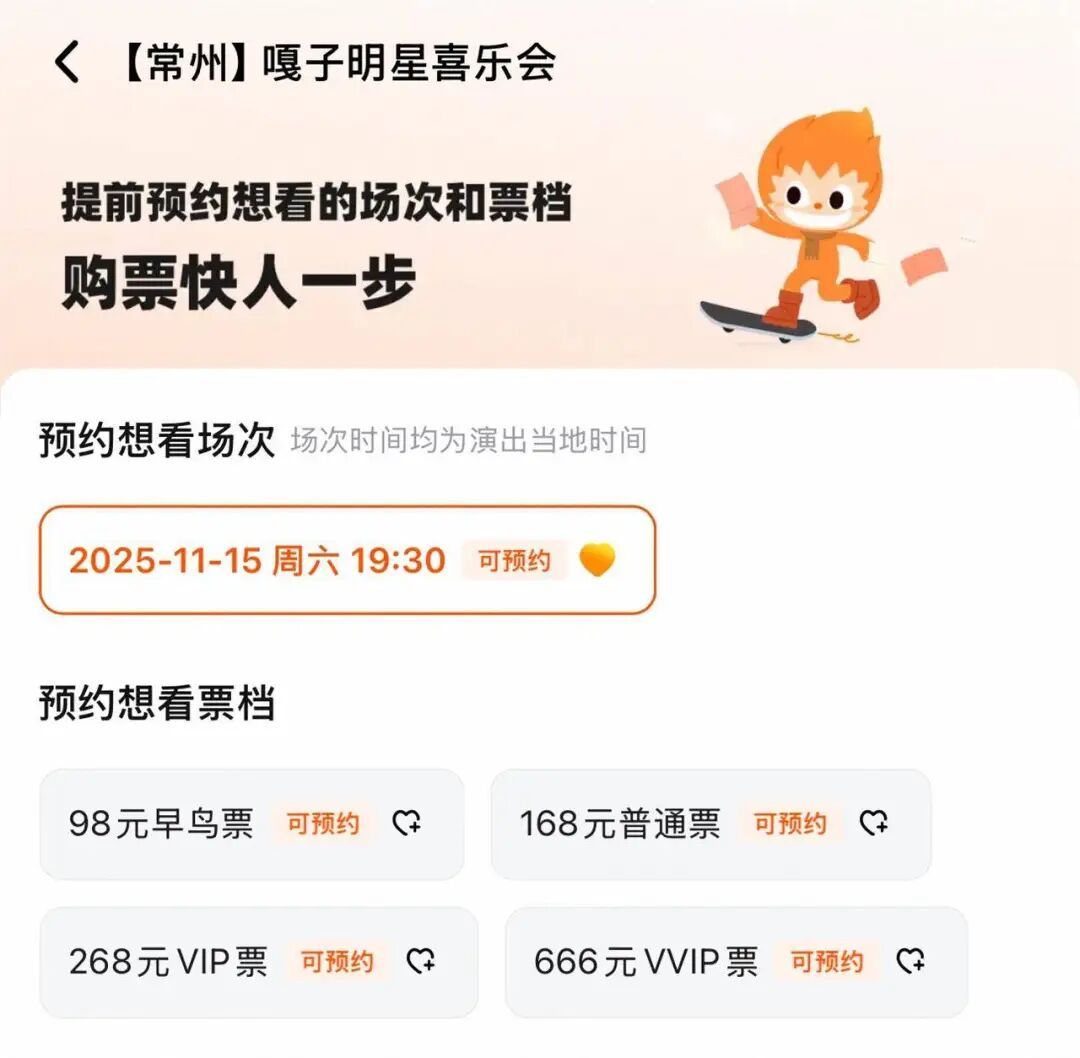
Task: Choose the 268元VIP票 ticket tier
Action: [258, 962]
